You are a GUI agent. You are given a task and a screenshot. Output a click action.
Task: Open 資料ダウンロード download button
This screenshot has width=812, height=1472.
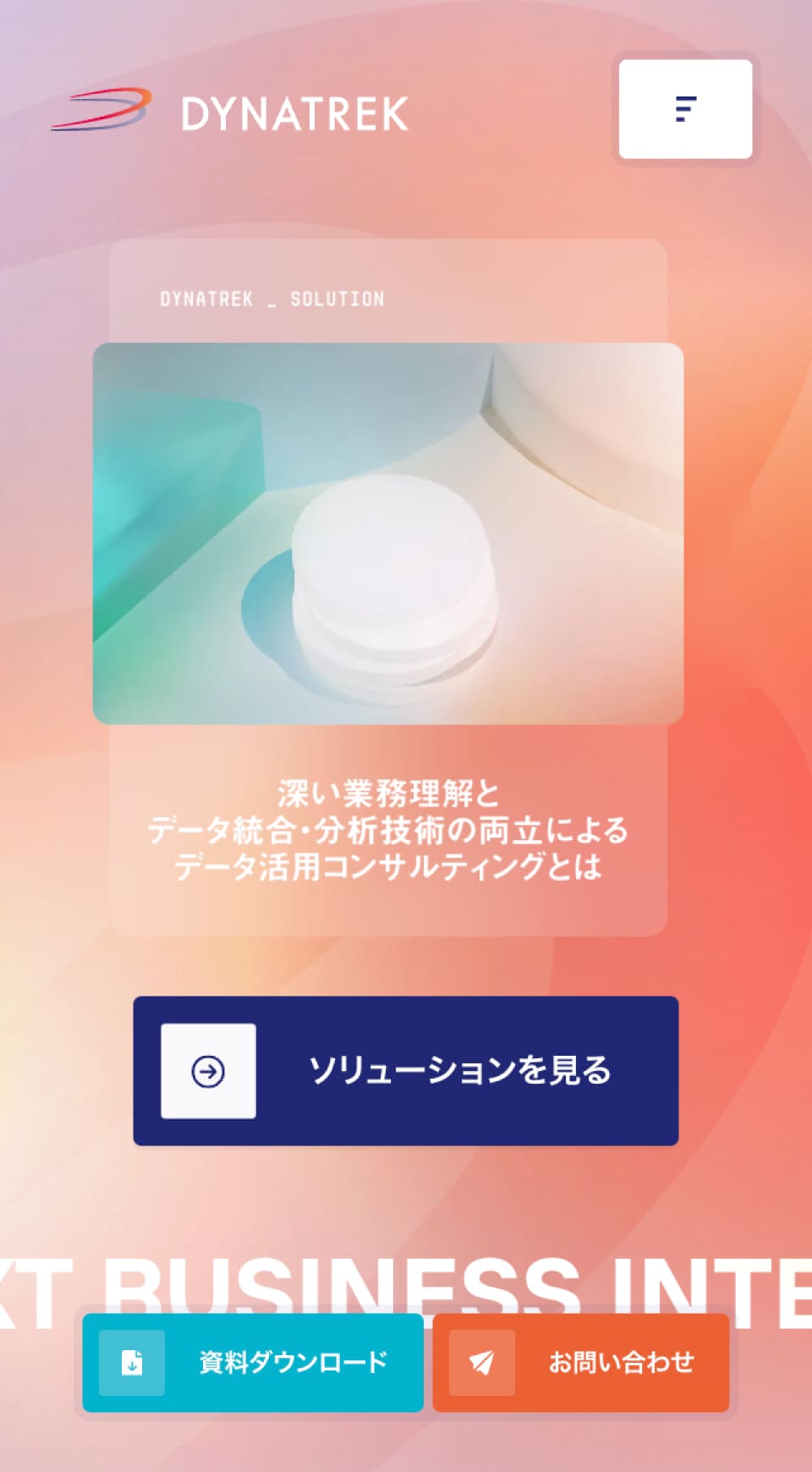pos(253,1362)
